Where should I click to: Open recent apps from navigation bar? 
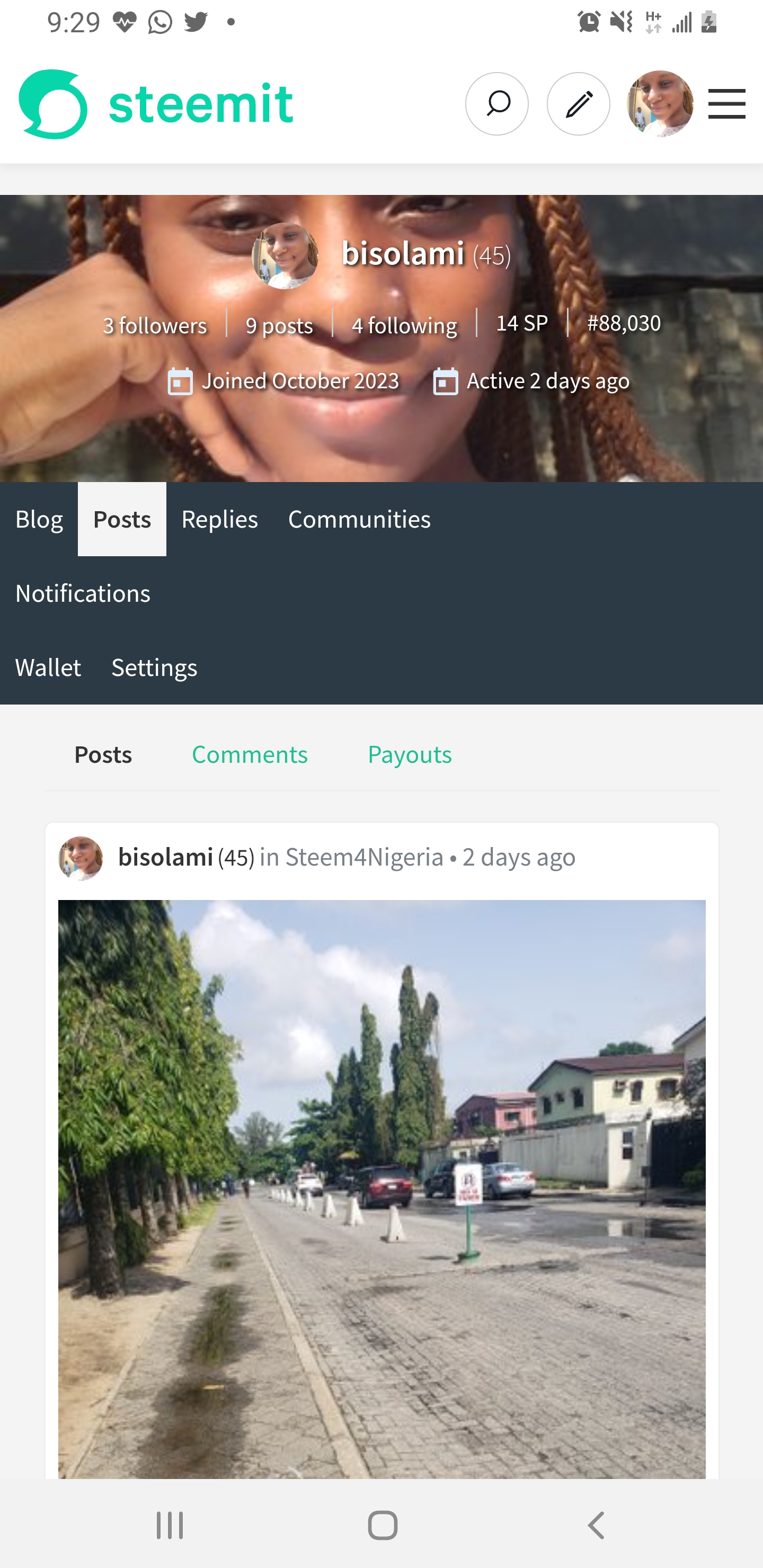click(x=170, y=1526)
